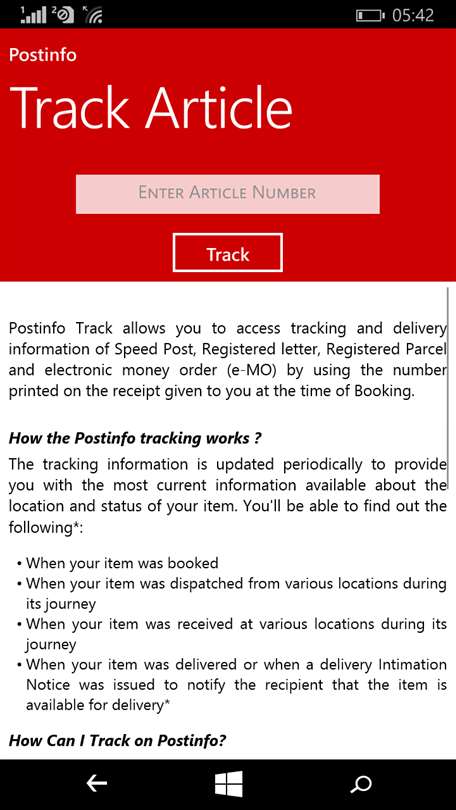This screenshot has height=810, width=456.
Task: Open the system search magnifier
Action: pyautogui.click(x=360, y=784)
